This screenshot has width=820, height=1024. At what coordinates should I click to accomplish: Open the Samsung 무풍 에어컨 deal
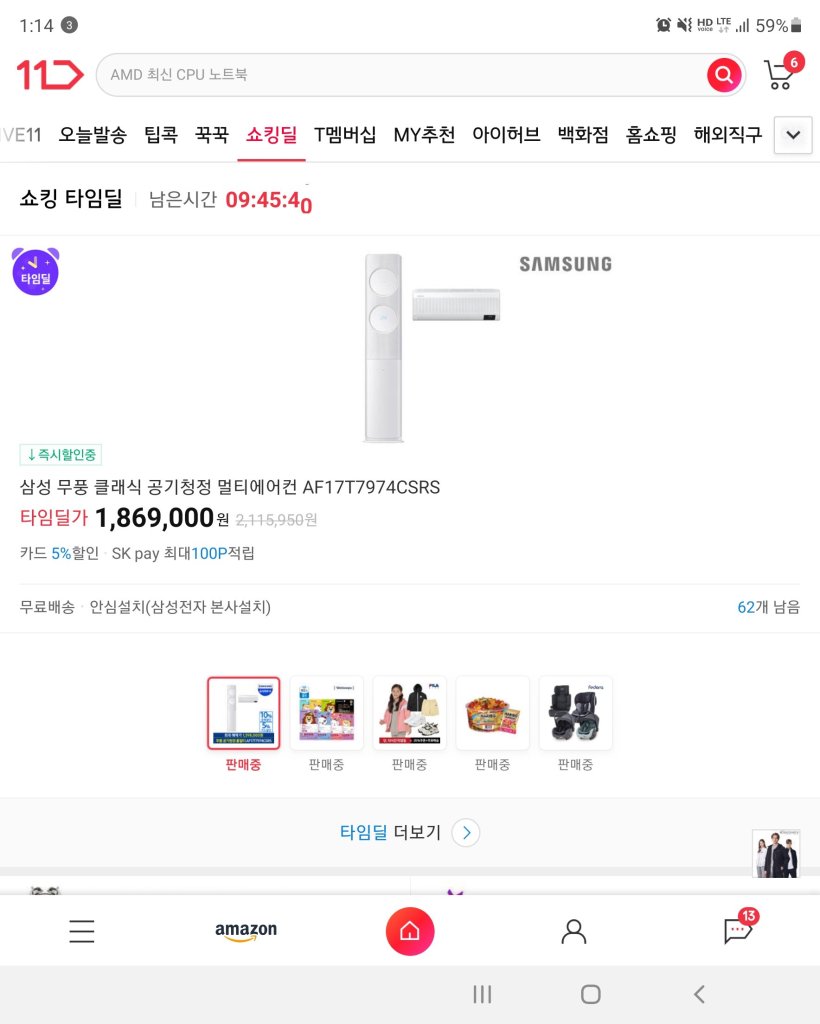click(x=230, y=488)
